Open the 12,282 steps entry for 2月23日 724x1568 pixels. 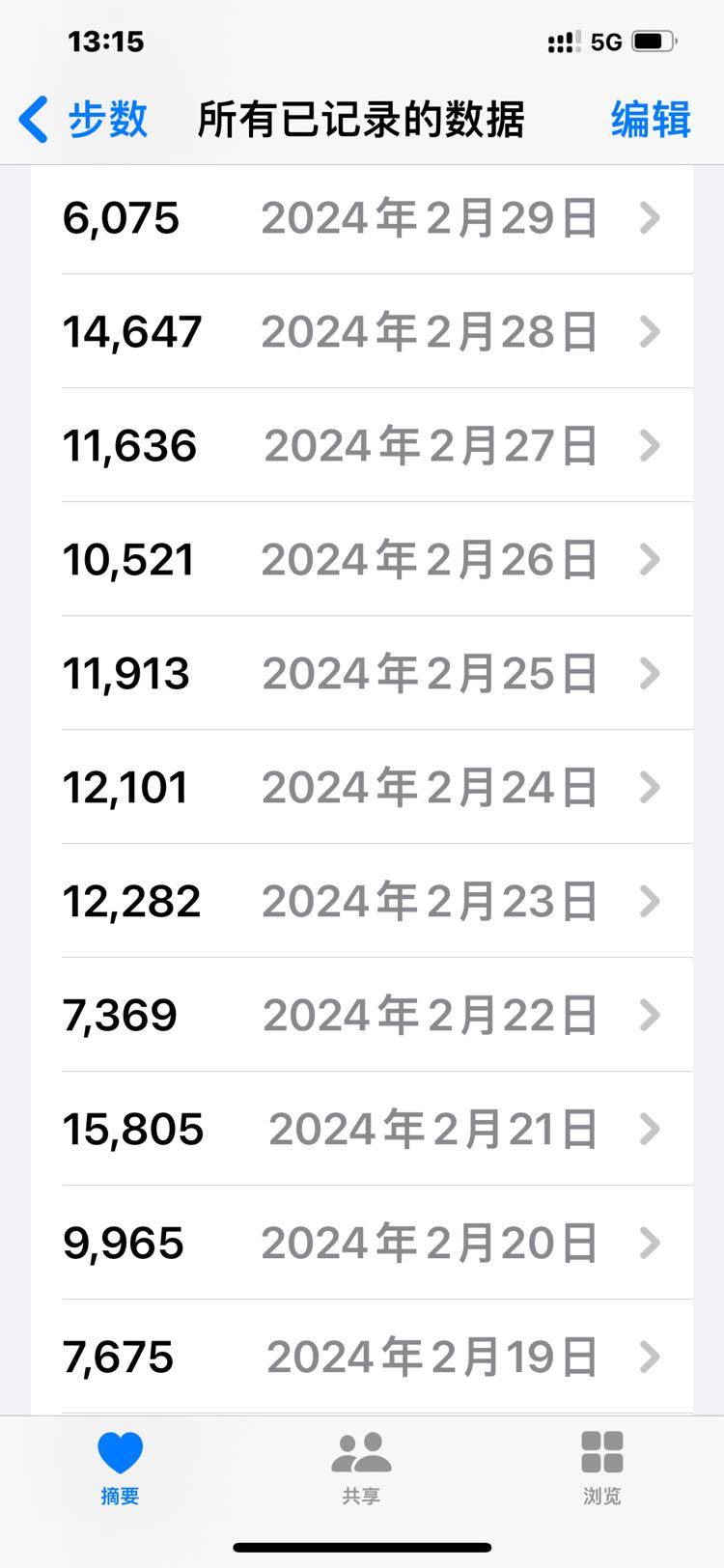click(x=362, y=902)
